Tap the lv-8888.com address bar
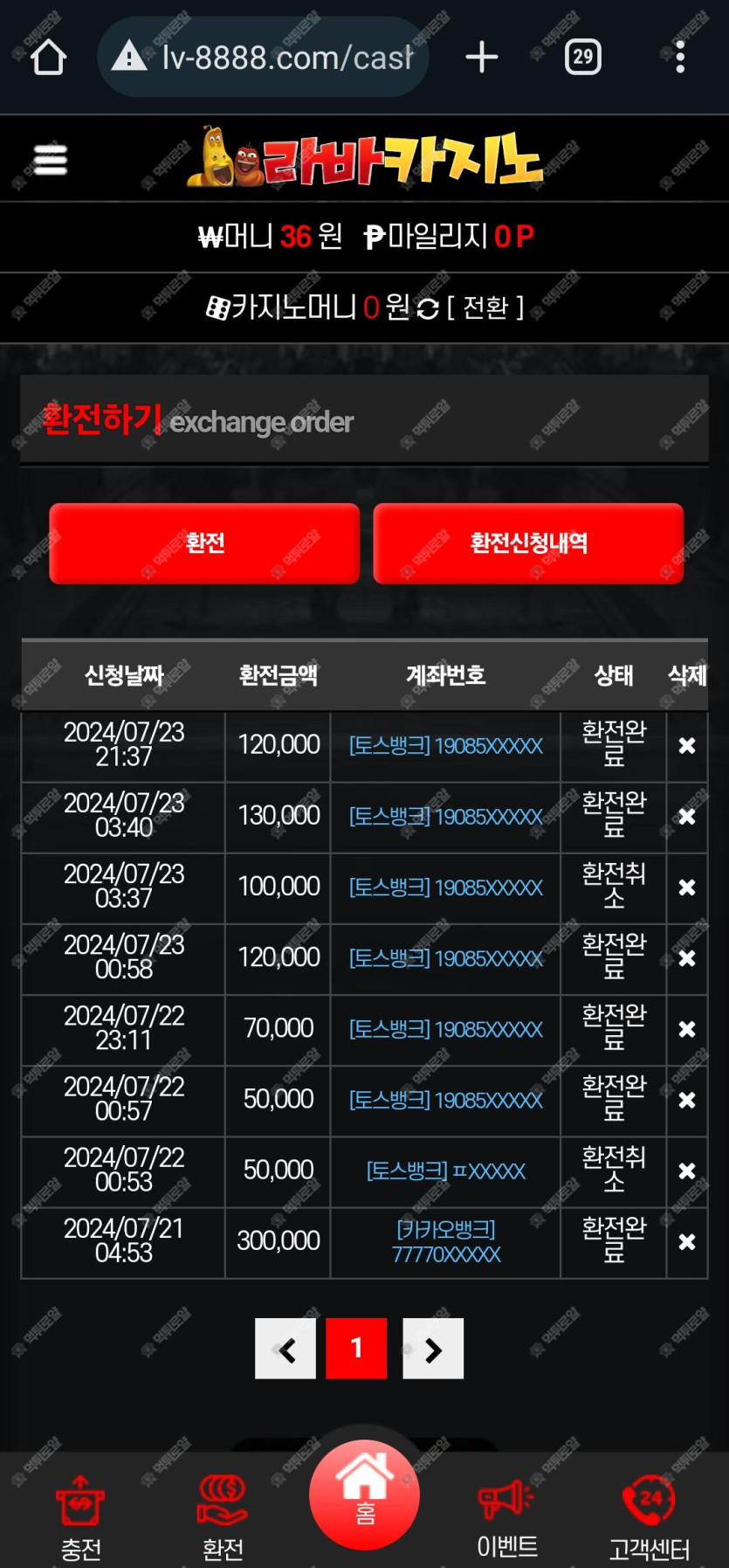This screenshot has height=1568, width=729. coord(271,58)
